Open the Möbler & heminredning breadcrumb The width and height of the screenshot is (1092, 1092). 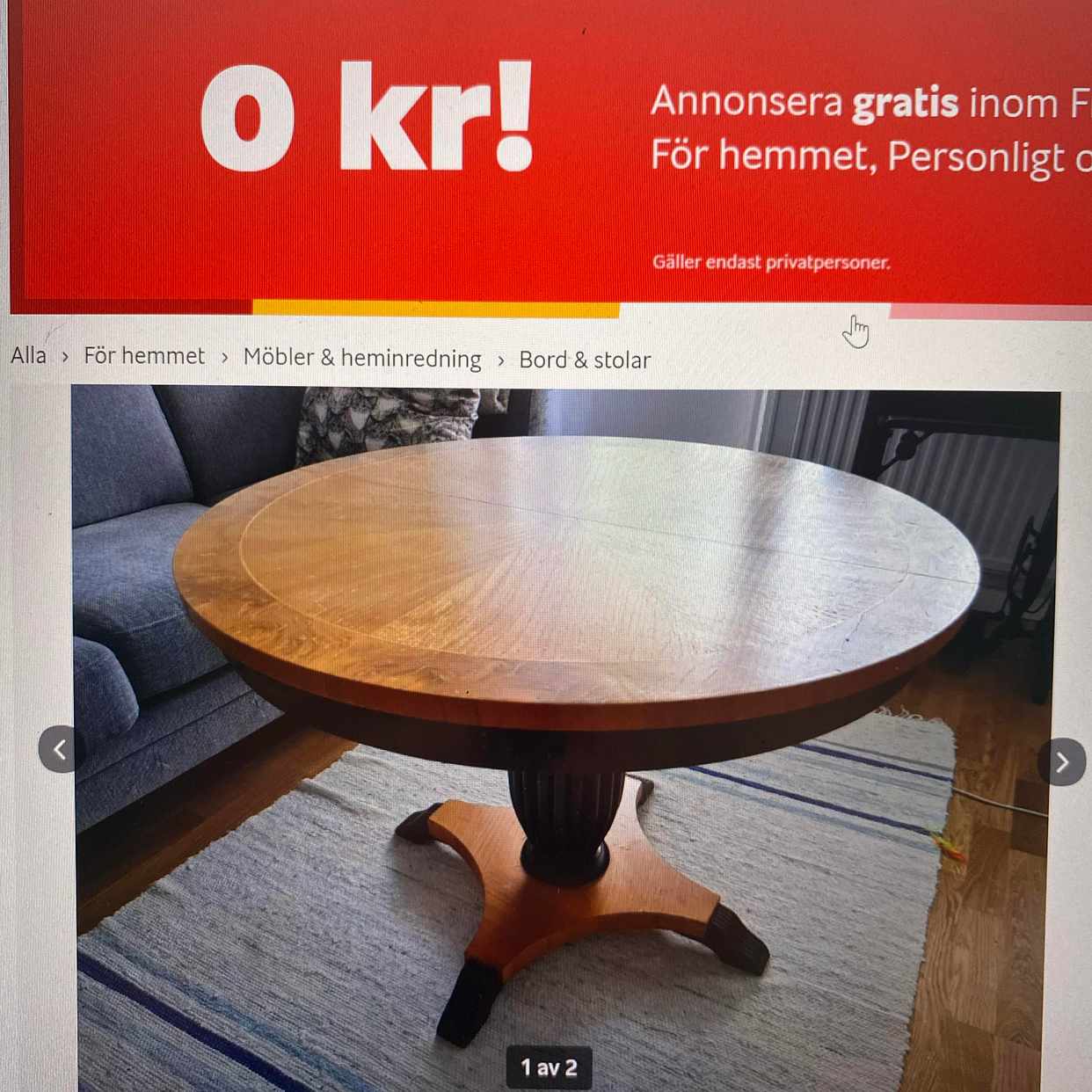362,358
